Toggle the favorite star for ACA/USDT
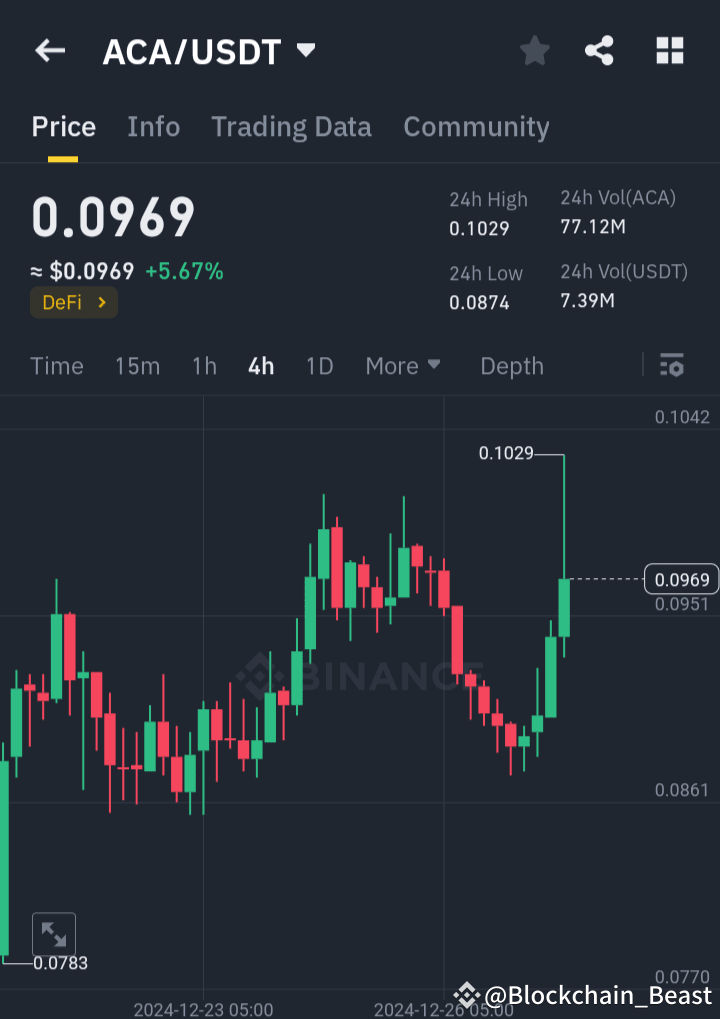The height and width of the screenshot is (1019, 720). 534,51
